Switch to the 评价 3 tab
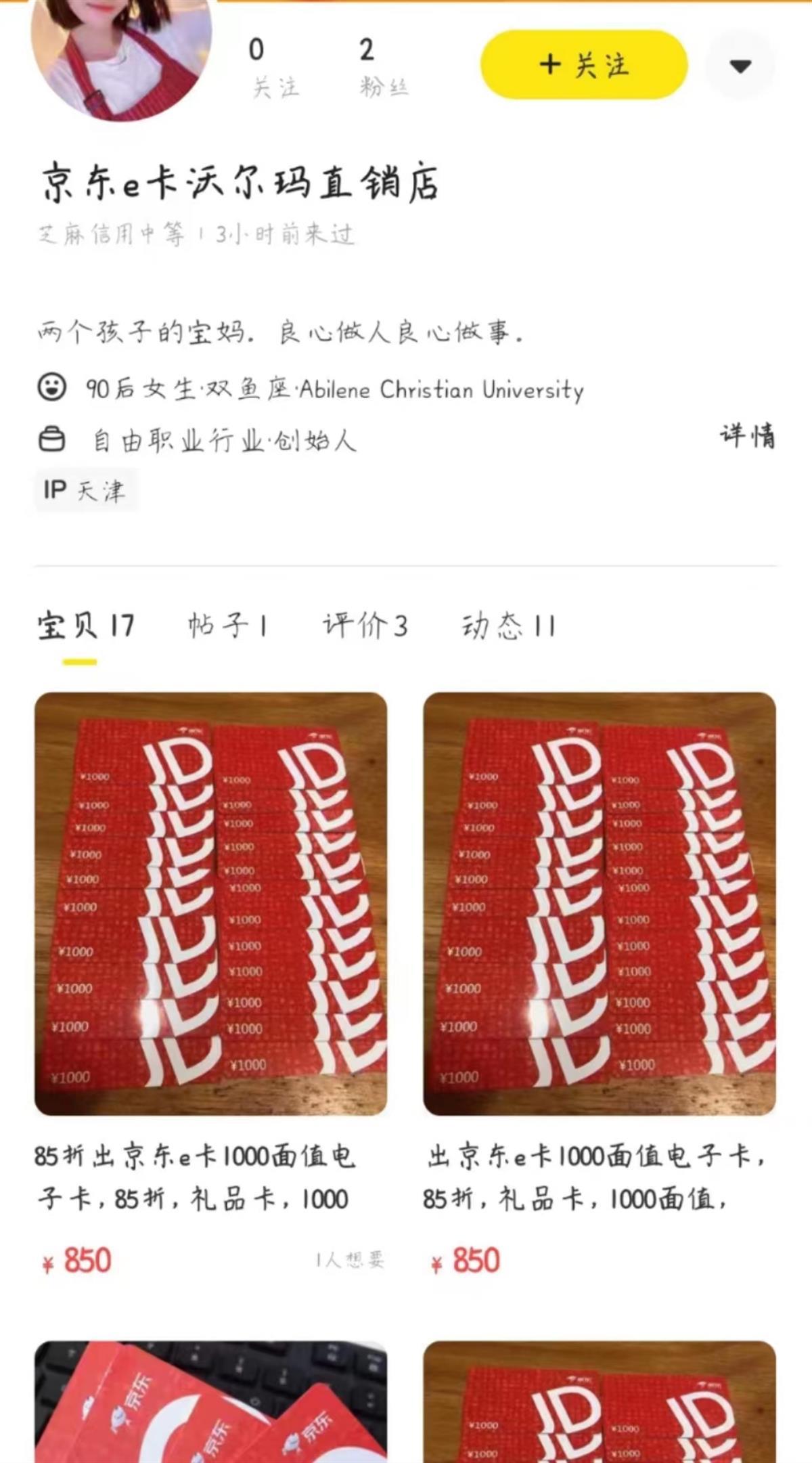This screenshot has height=1463, width=812. click(365, 626)
